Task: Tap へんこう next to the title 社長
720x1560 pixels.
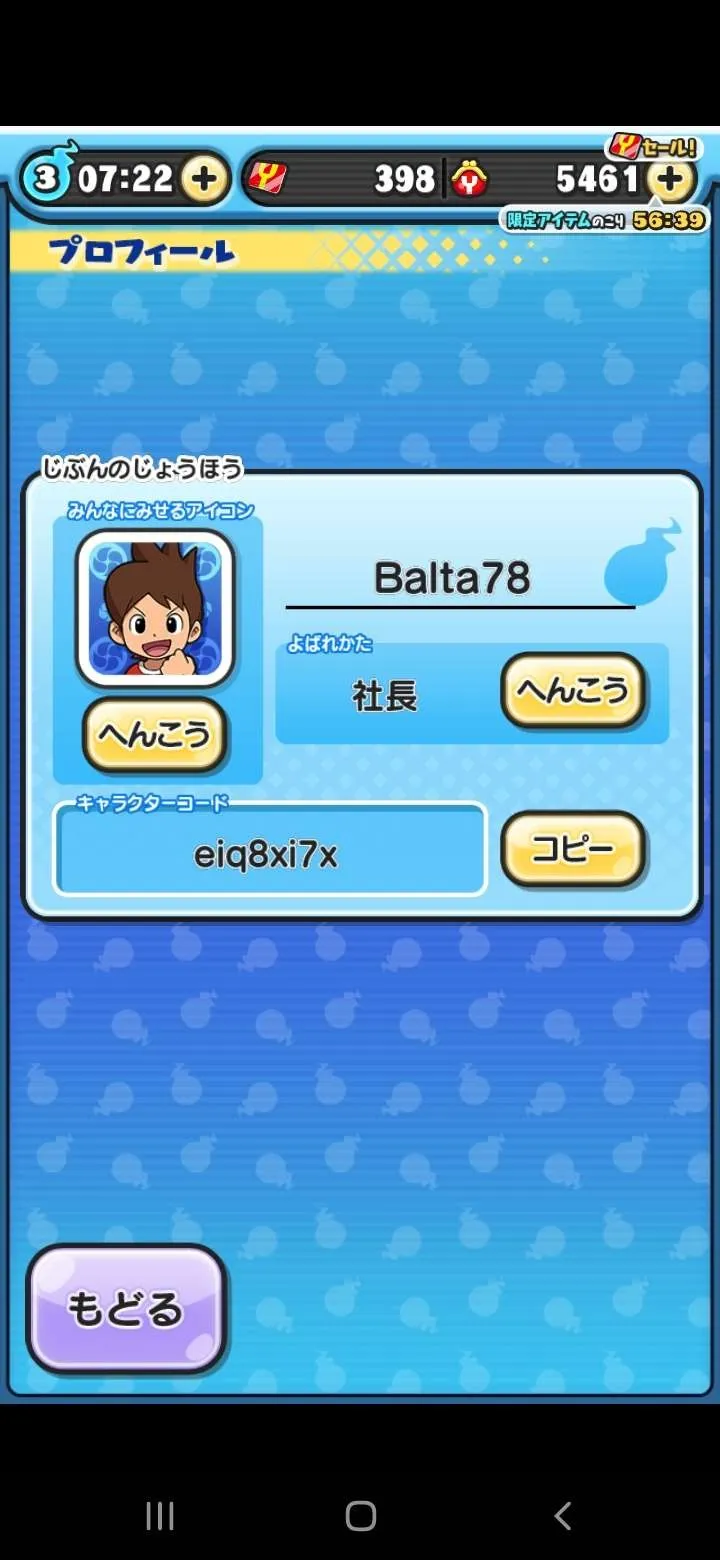Action: (573, 690)
